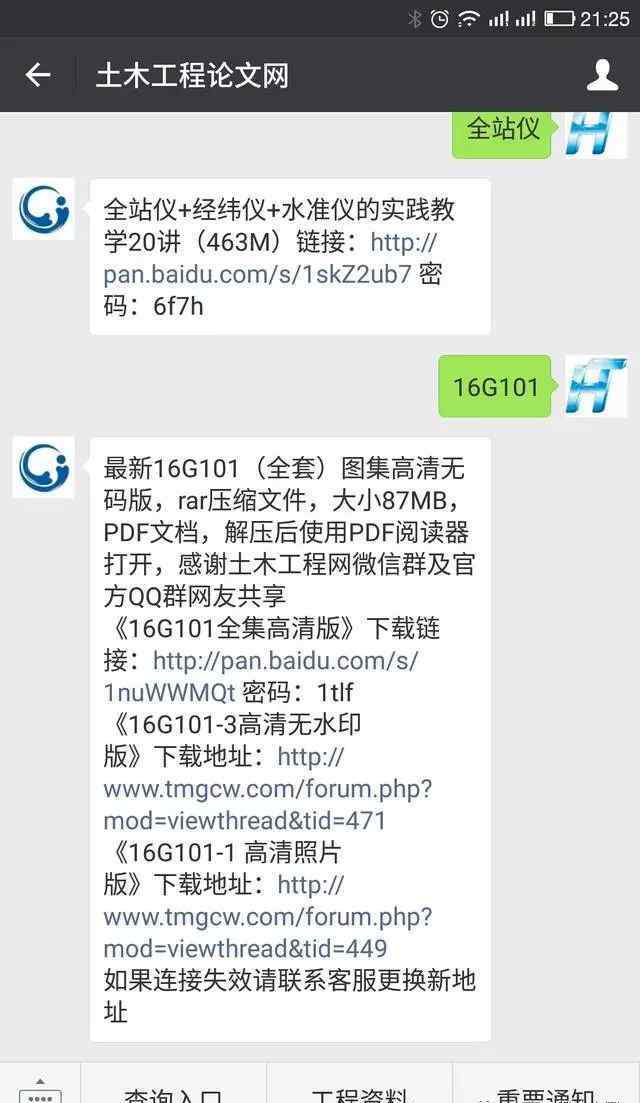This screenshot has height=1103, width=640.
Task: Go back with the arrow icon
Action: tap(38, 75)
